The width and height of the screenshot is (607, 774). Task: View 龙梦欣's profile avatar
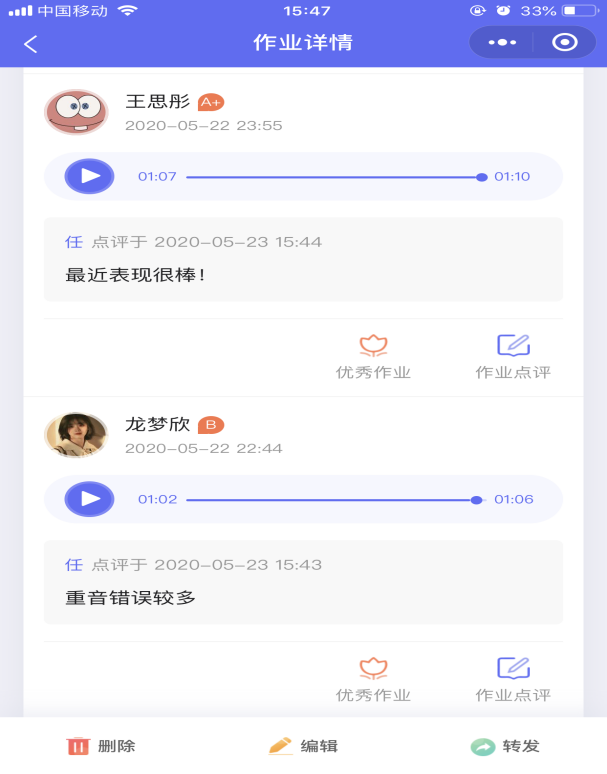pyautogui.click(x=76, y=435)
